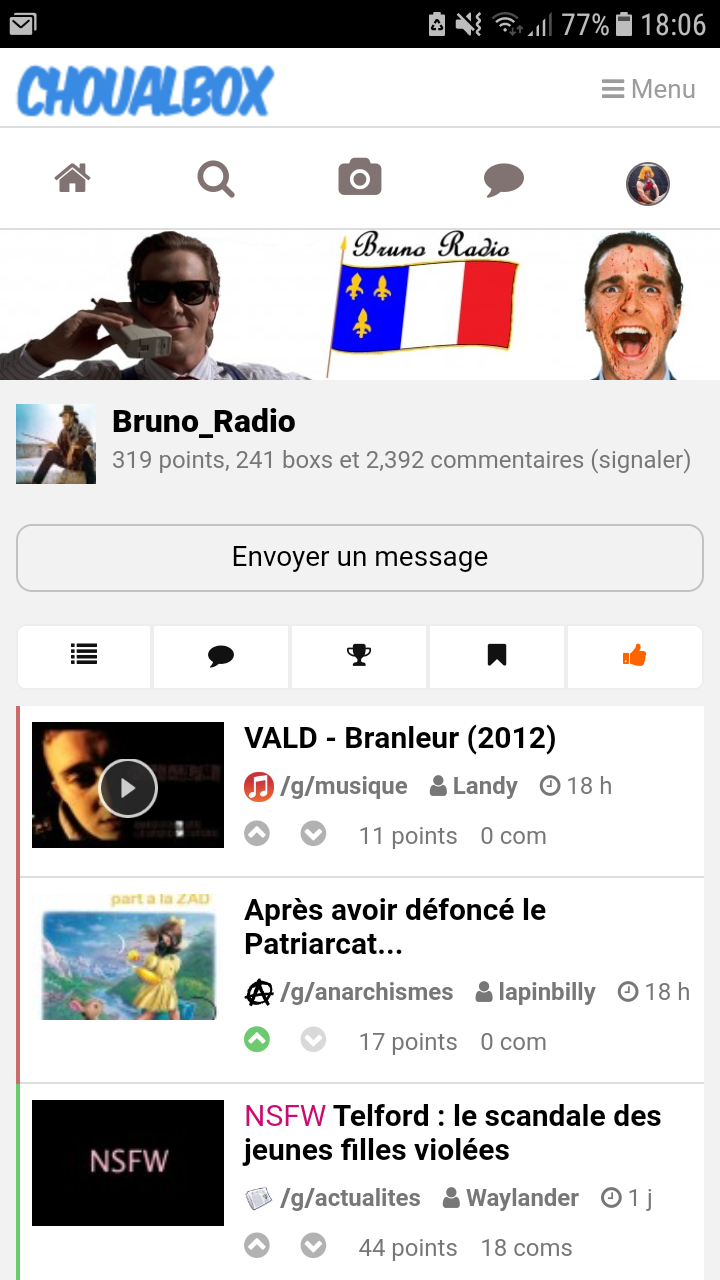Tap Envoyer un message button

click(x=360, y=557)
